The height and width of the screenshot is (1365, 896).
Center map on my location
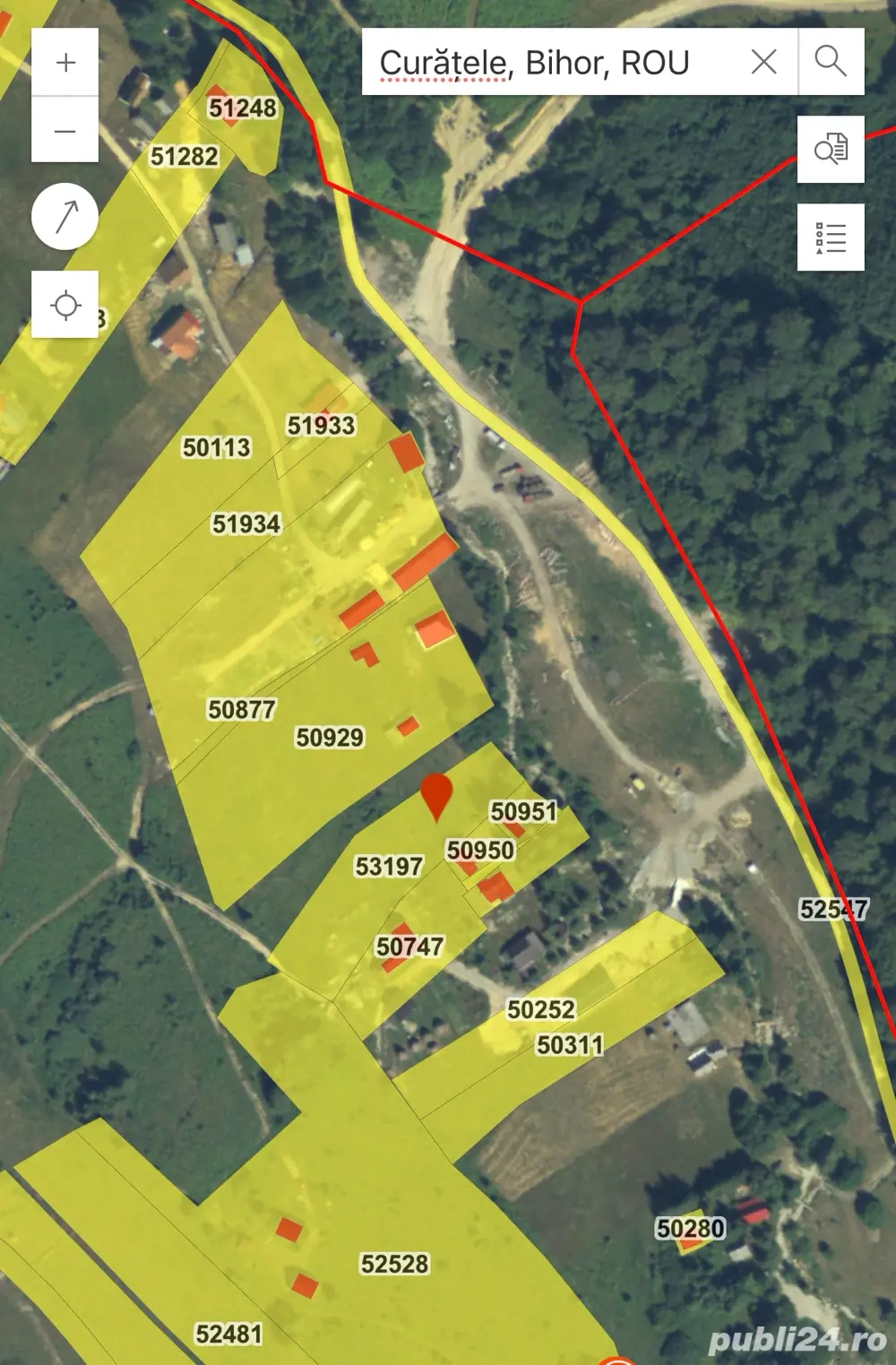tap(65, 305)
